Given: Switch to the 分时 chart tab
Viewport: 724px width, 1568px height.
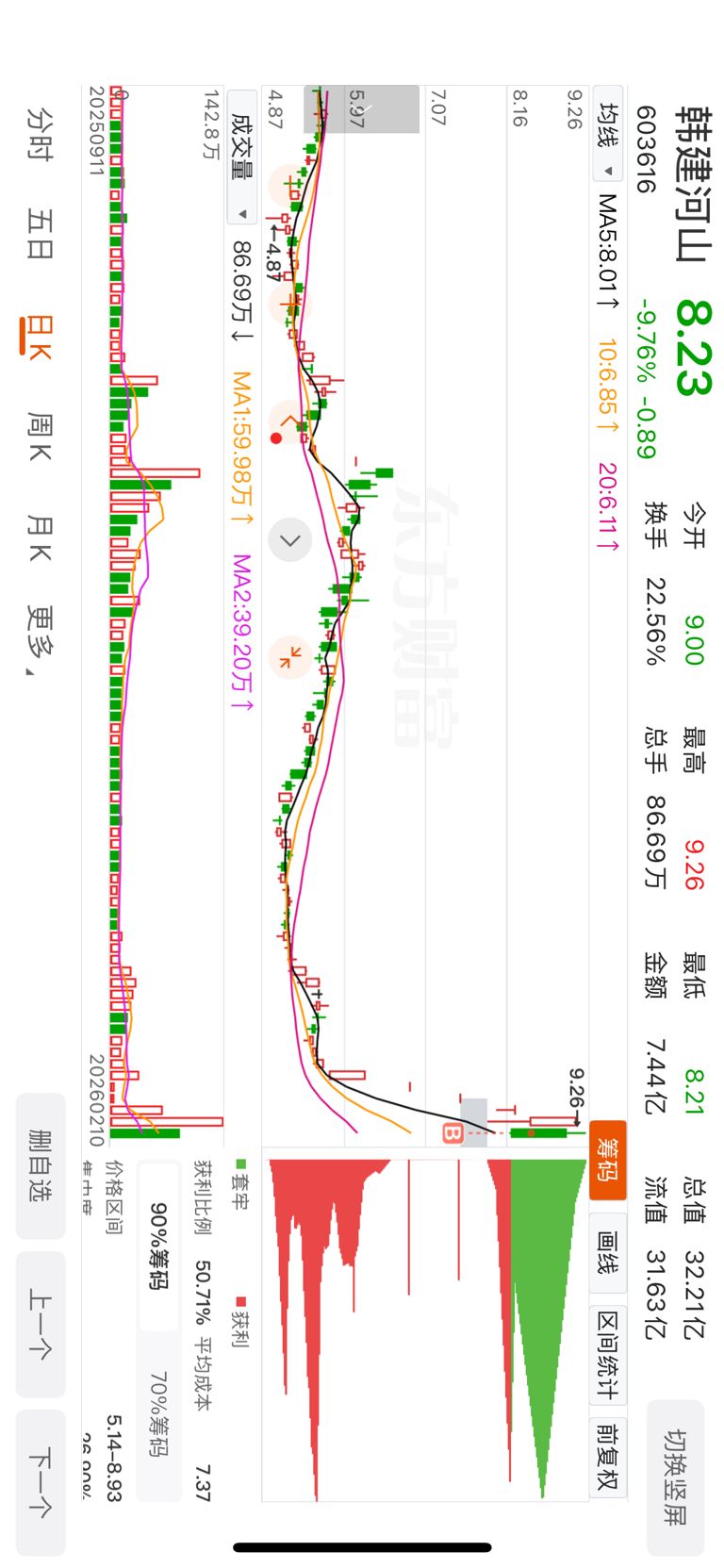Looking at the screenshot, I should pyautogui.click(x=41, y=135).
